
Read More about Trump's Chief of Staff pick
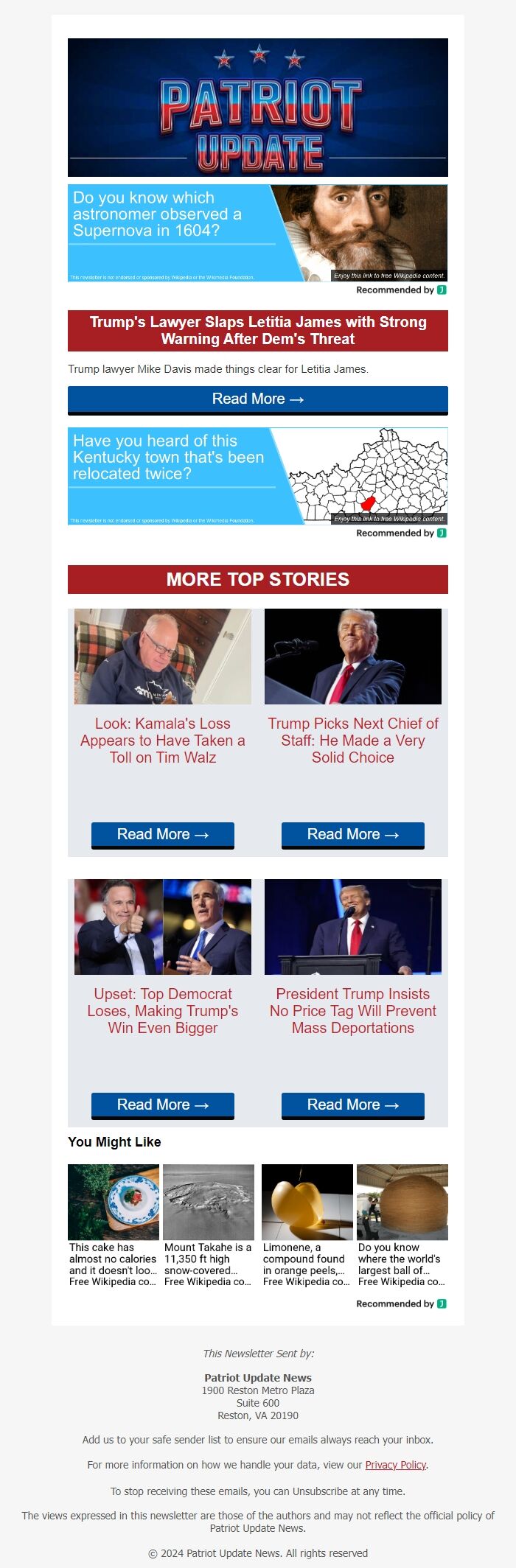click(x=353, y=835)
